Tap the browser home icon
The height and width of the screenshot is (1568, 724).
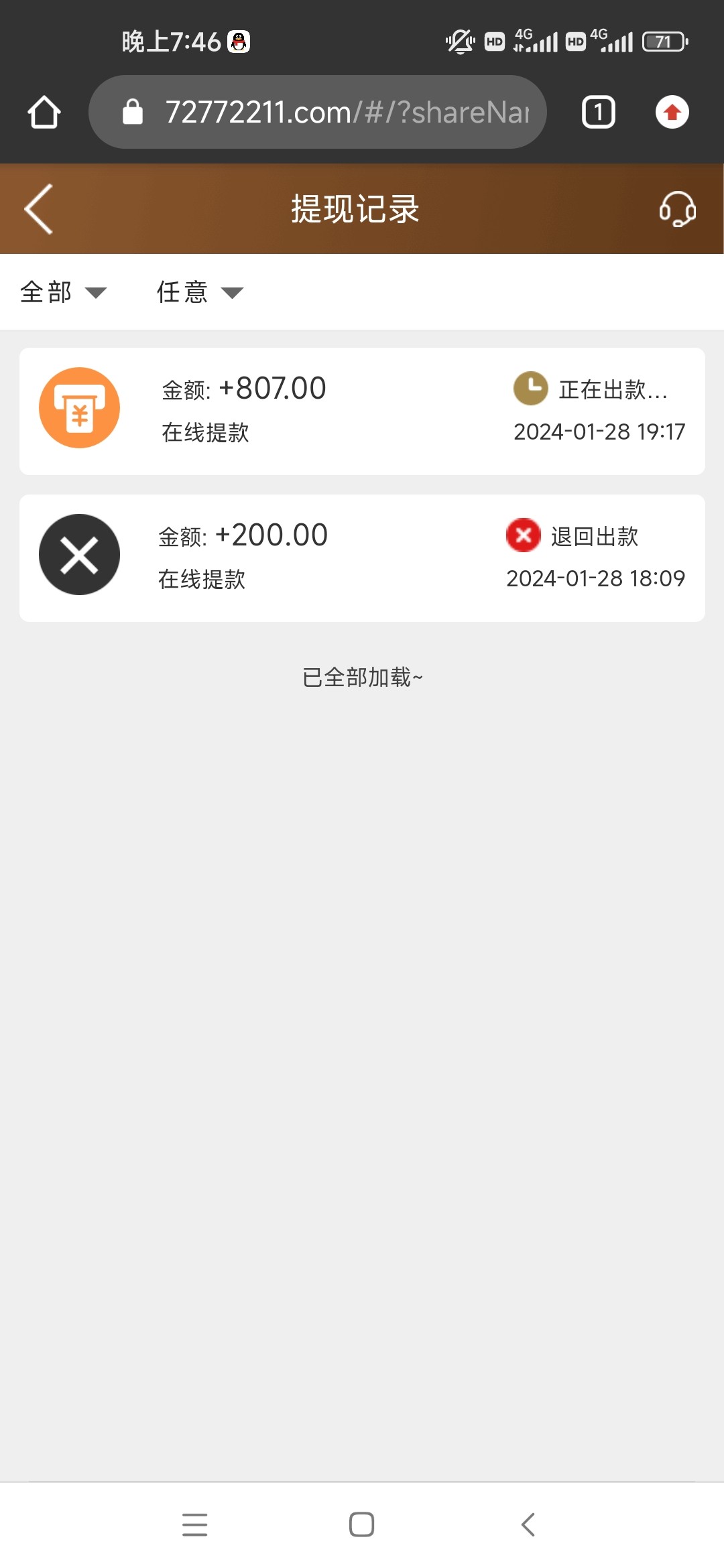(44, 112)
